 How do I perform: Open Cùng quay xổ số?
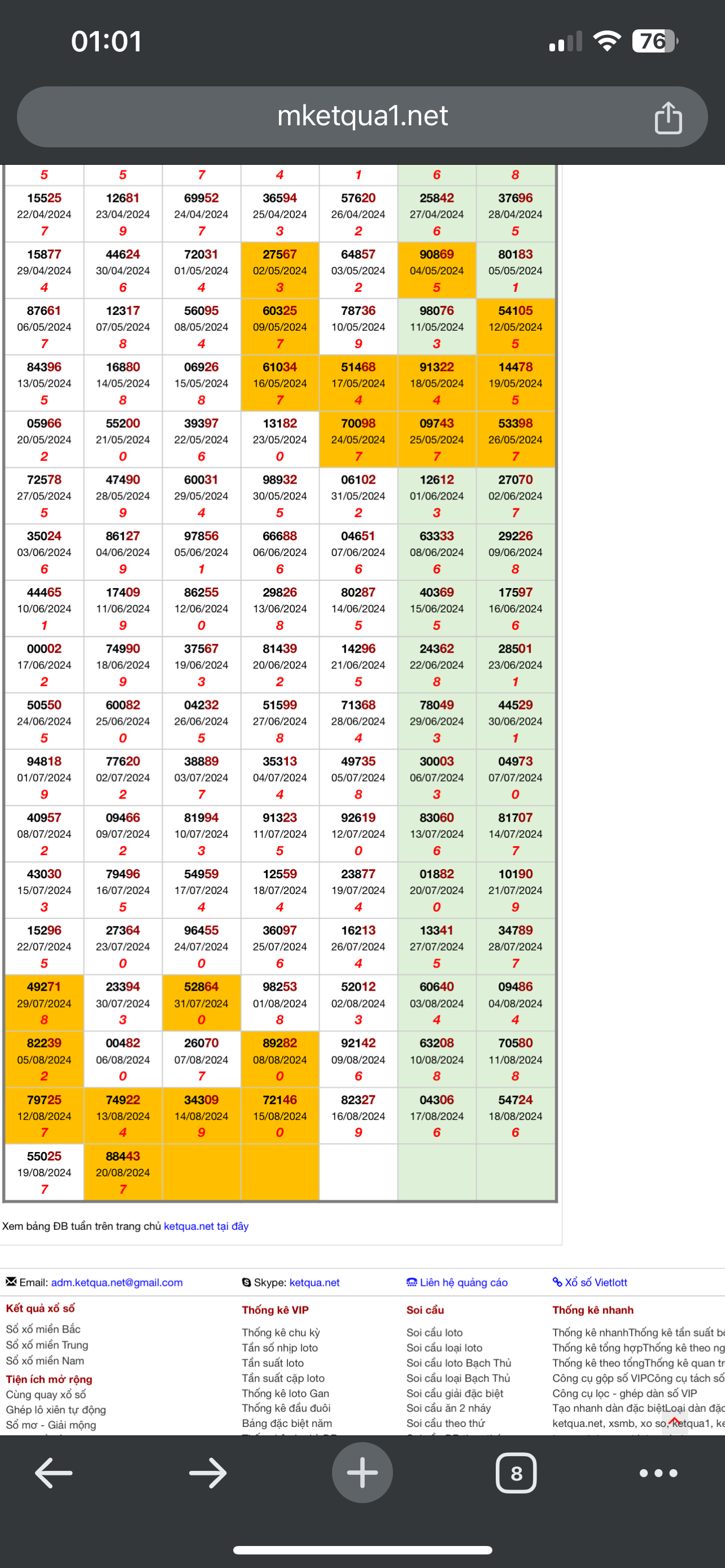pos(46,1394)
